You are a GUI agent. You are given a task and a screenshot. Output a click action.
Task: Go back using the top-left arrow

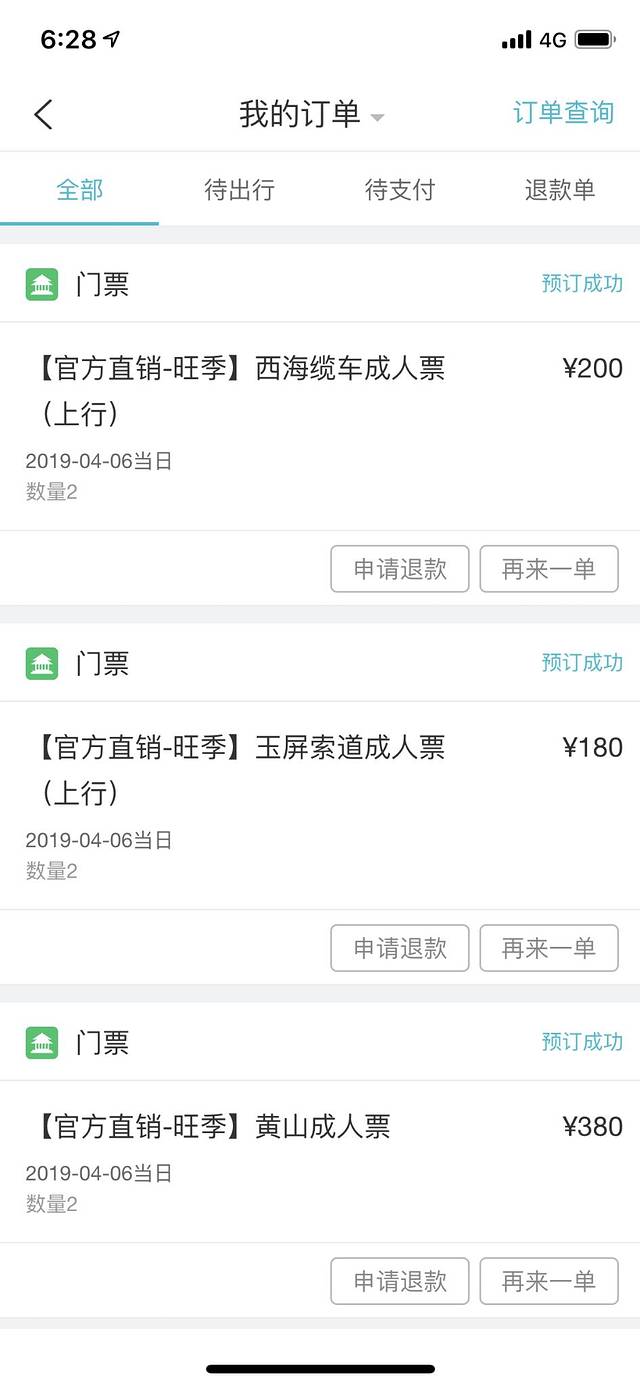(x=43, y=114)
